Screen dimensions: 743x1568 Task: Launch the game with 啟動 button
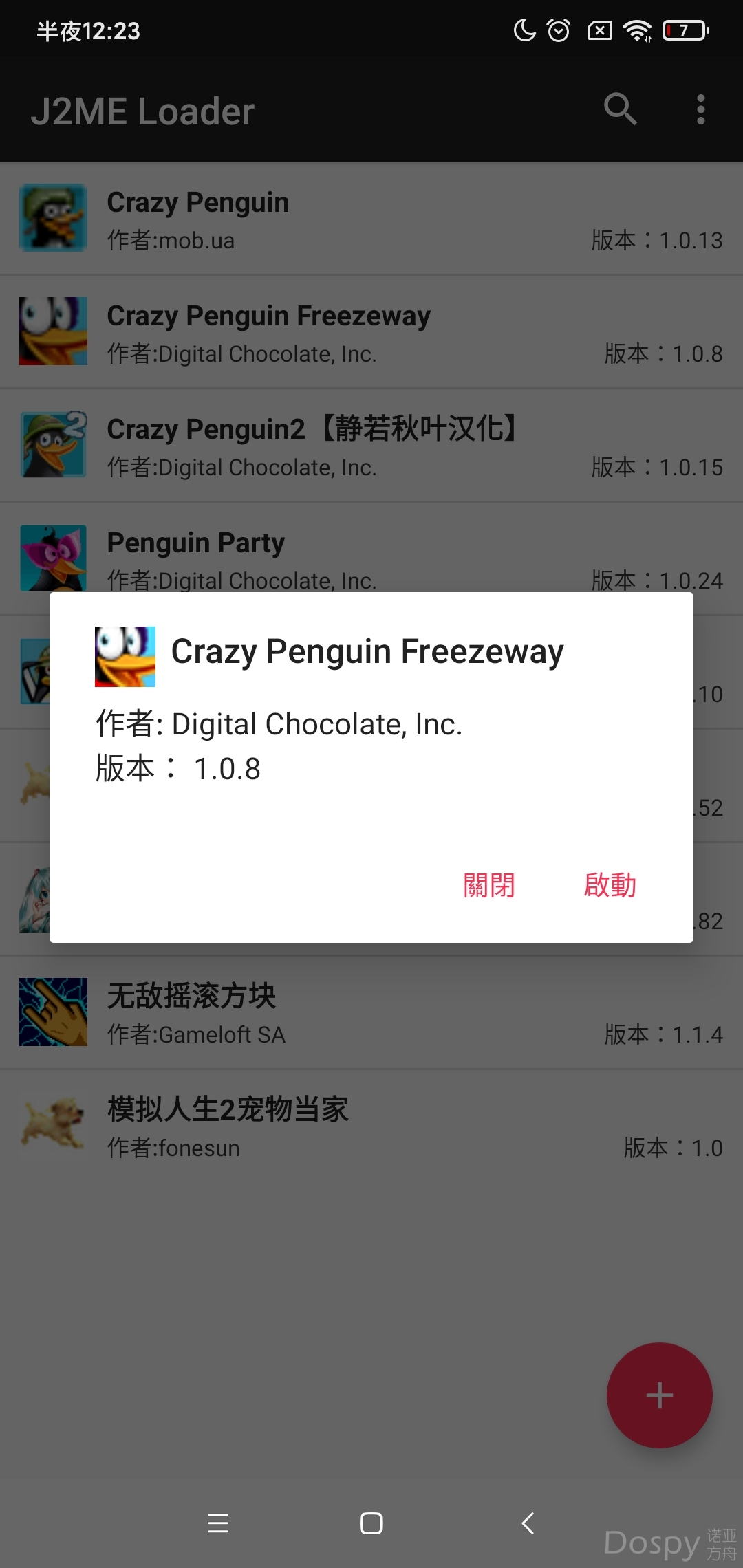point(610,885)
